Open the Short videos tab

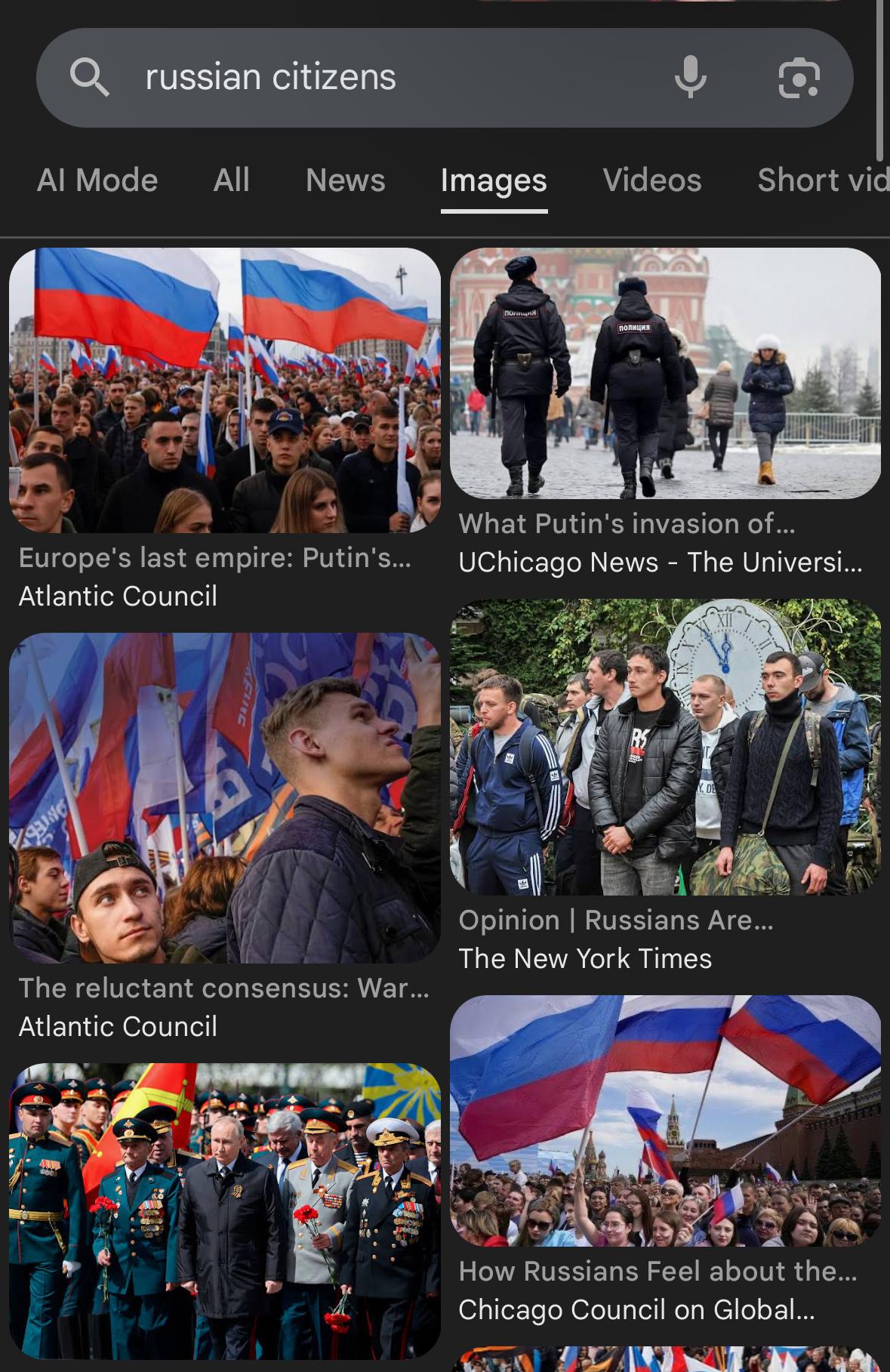pos(823,180)
